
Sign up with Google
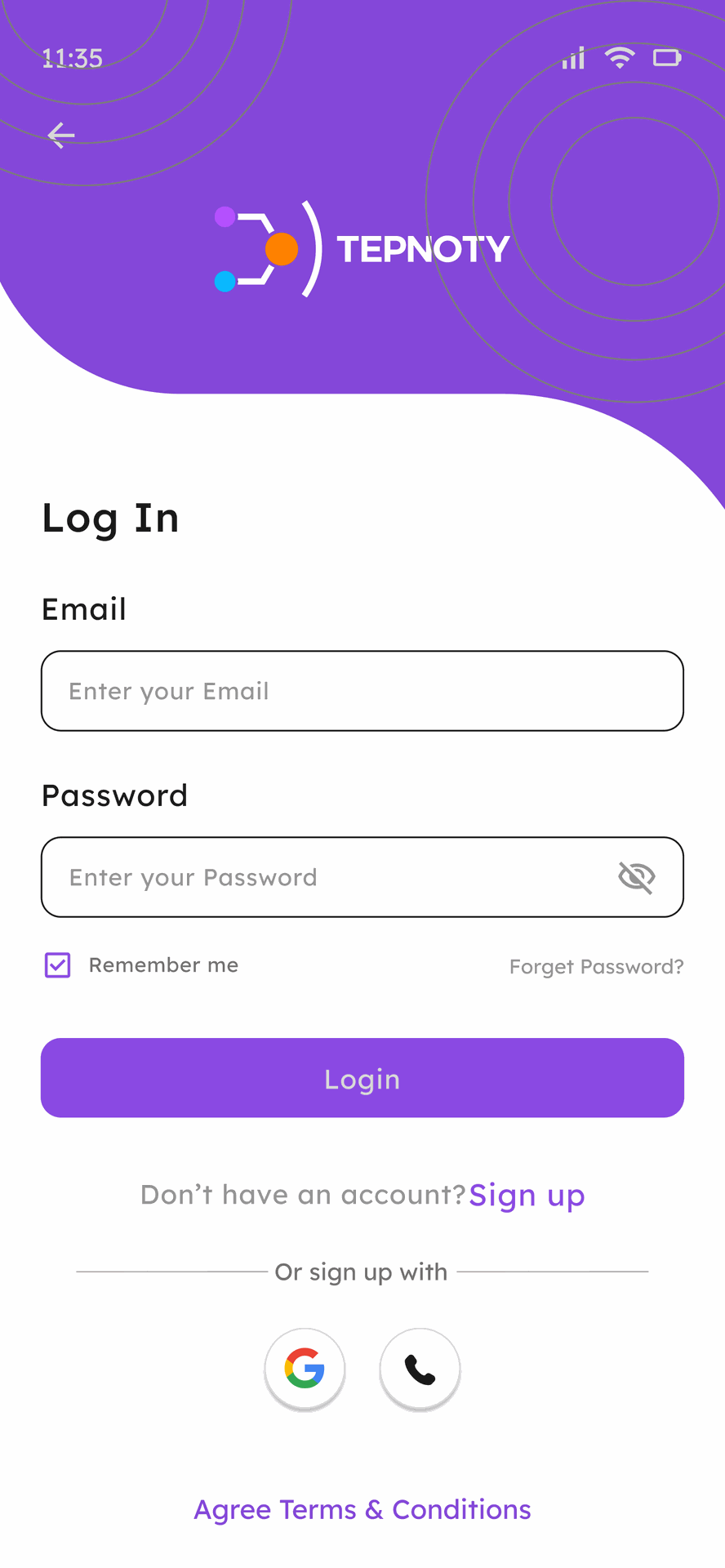(305, 1369)
